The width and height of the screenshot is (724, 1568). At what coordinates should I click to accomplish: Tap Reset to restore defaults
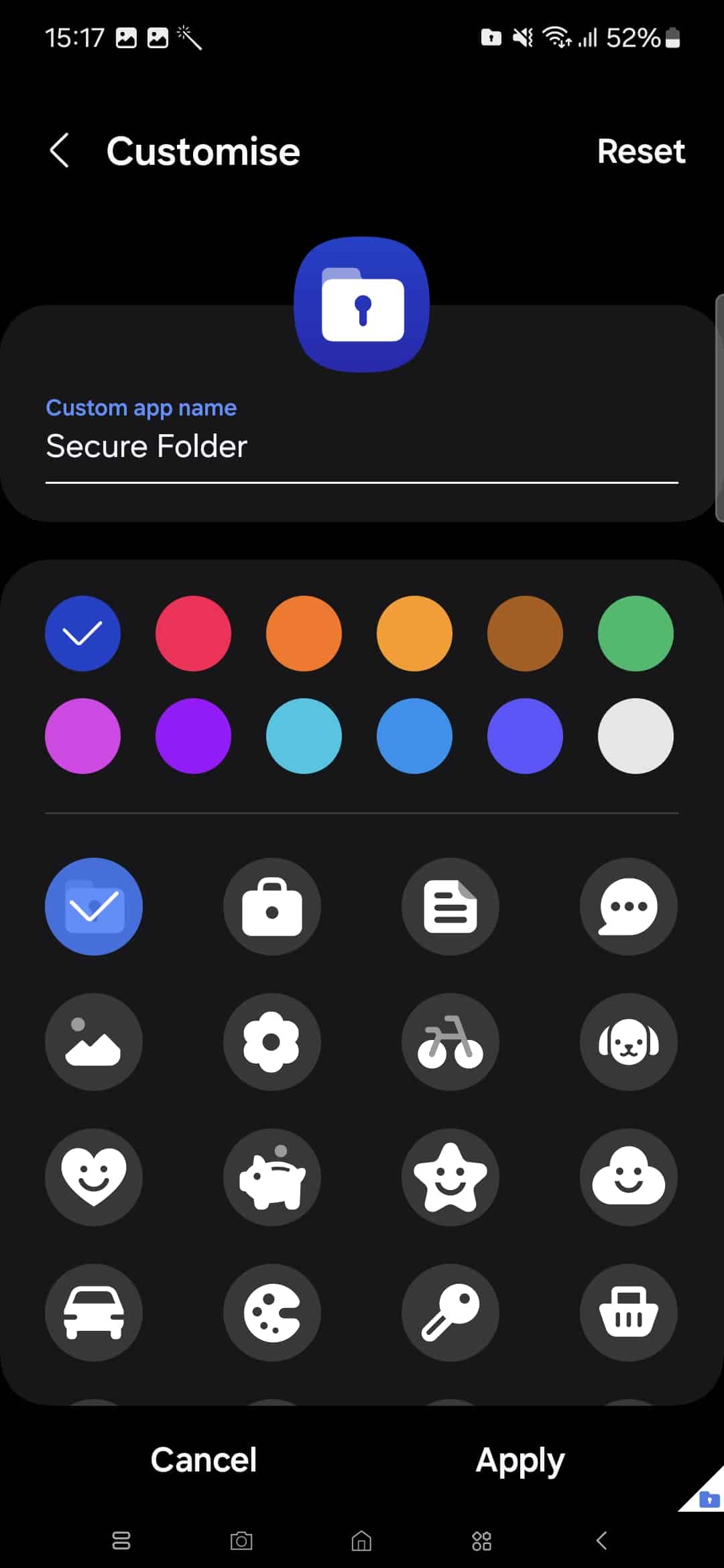[x=641, y=151]
